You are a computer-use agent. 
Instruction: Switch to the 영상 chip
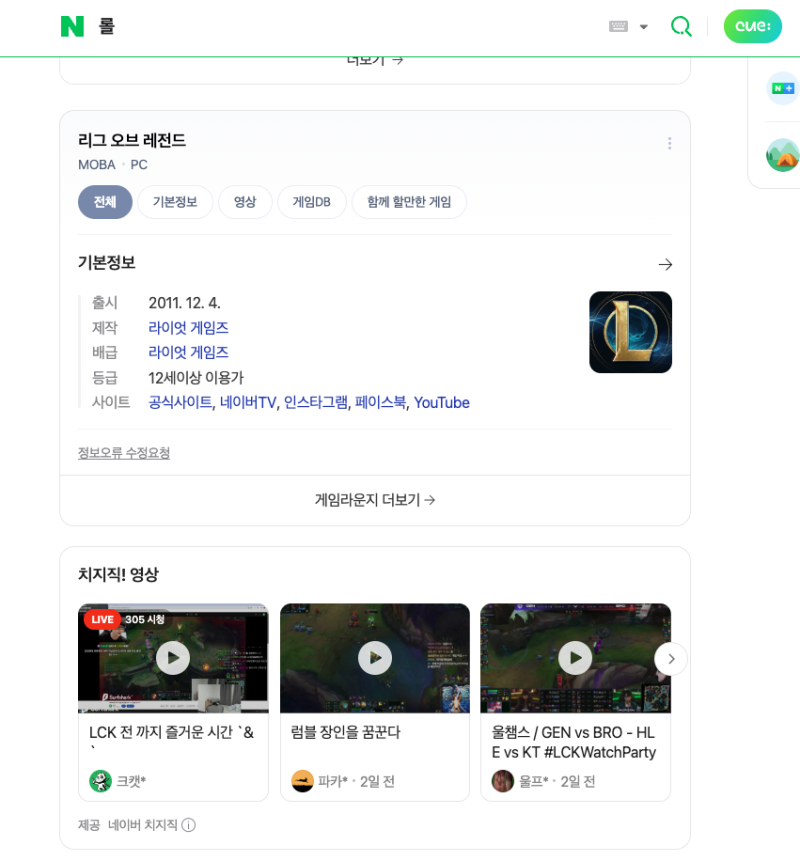(245, 202)
